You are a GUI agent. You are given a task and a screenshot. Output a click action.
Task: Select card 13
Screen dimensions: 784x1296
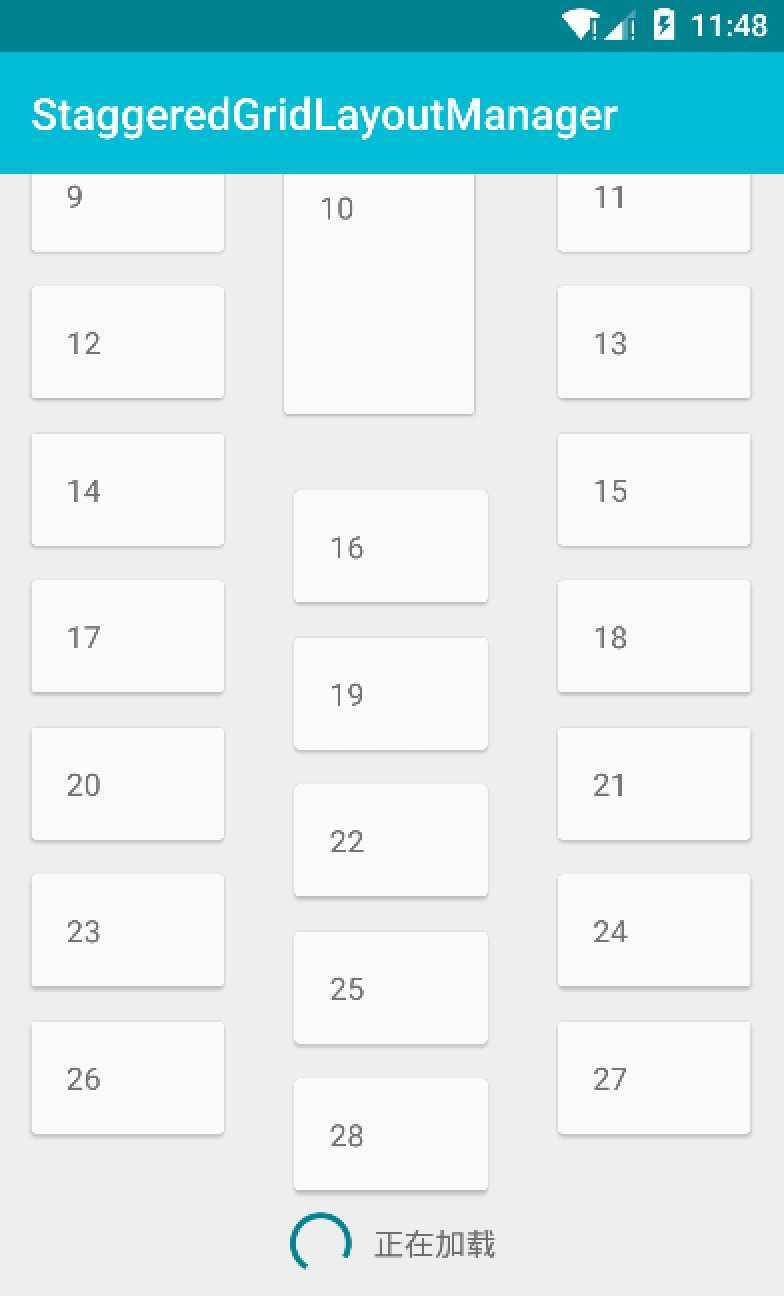[x=654, y=342]
